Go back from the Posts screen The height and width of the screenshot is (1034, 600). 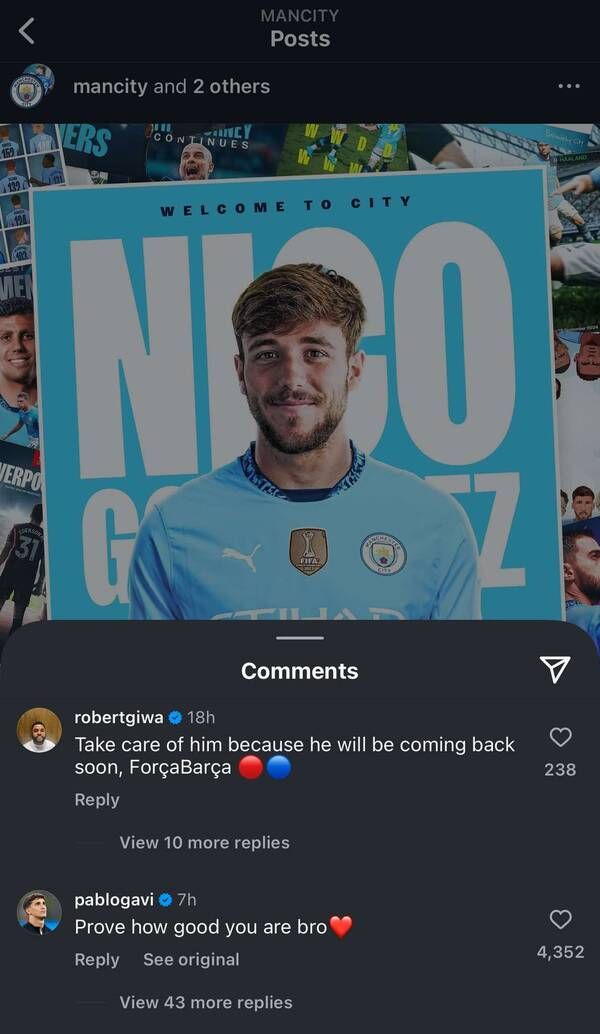coord(27,32)
